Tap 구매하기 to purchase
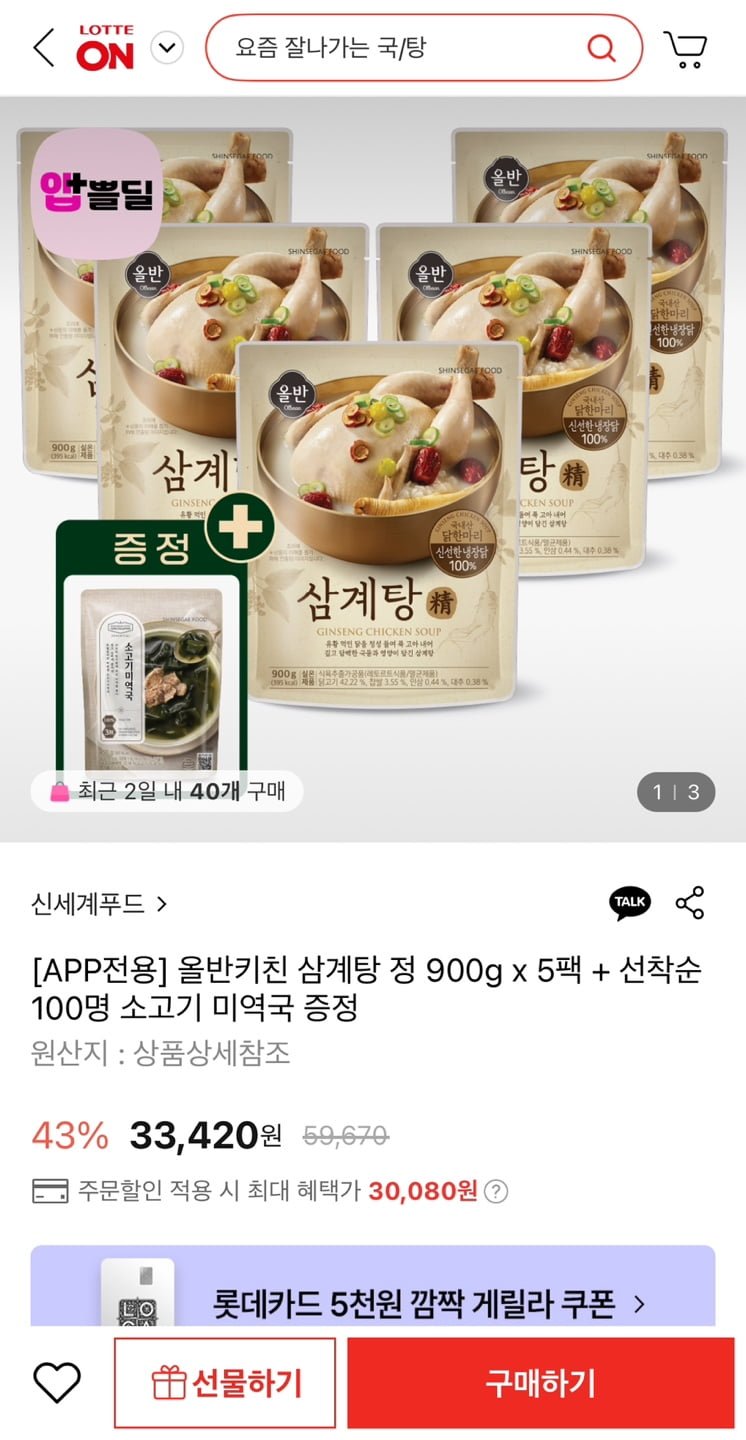 point(541,1383)
